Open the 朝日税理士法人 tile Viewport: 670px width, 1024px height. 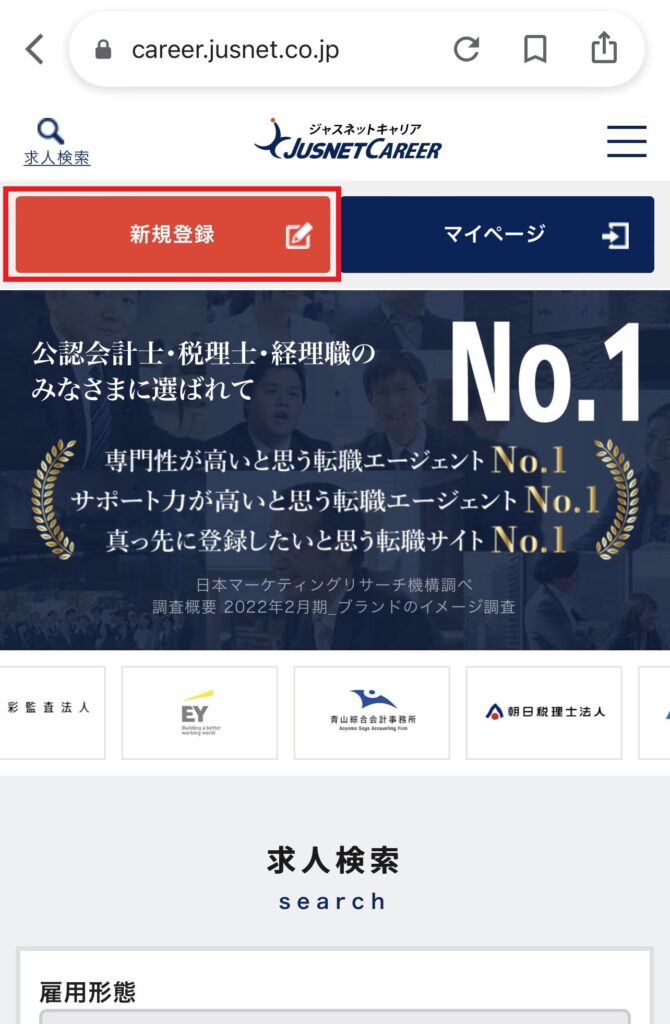click(x=544, y=712)
